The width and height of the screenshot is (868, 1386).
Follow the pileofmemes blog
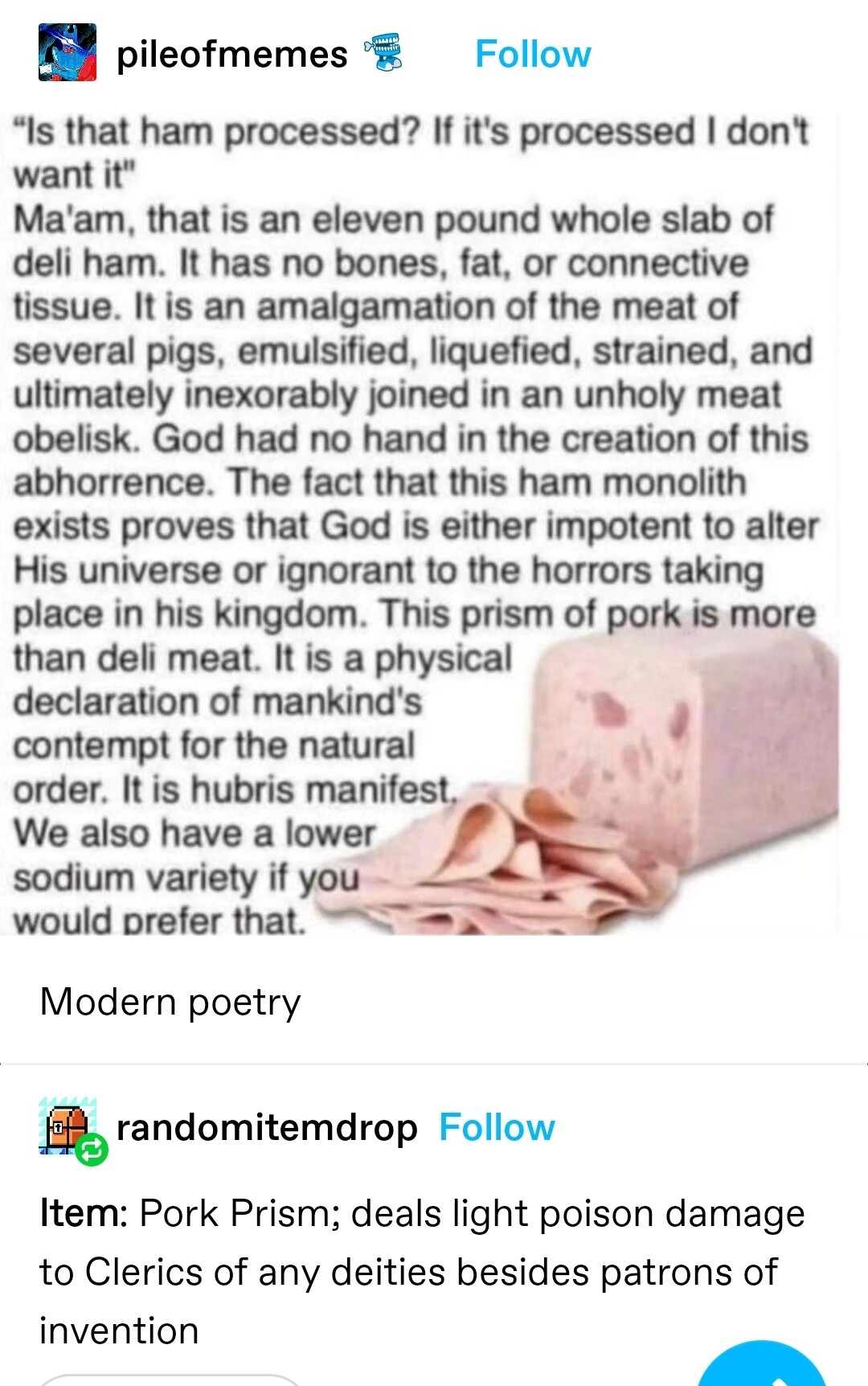tap(533, 55)
